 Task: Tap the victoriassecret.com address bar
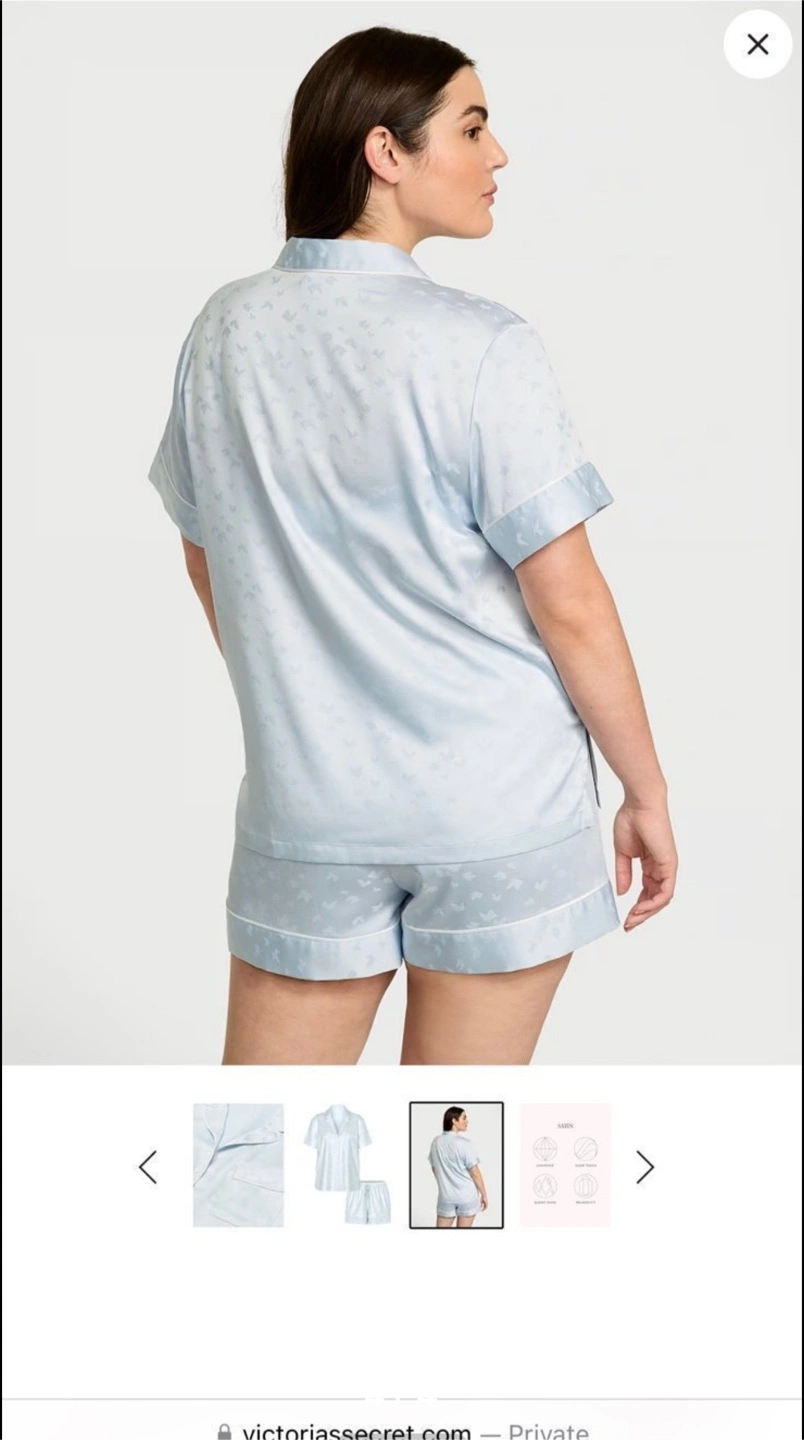pos(402,1430)
